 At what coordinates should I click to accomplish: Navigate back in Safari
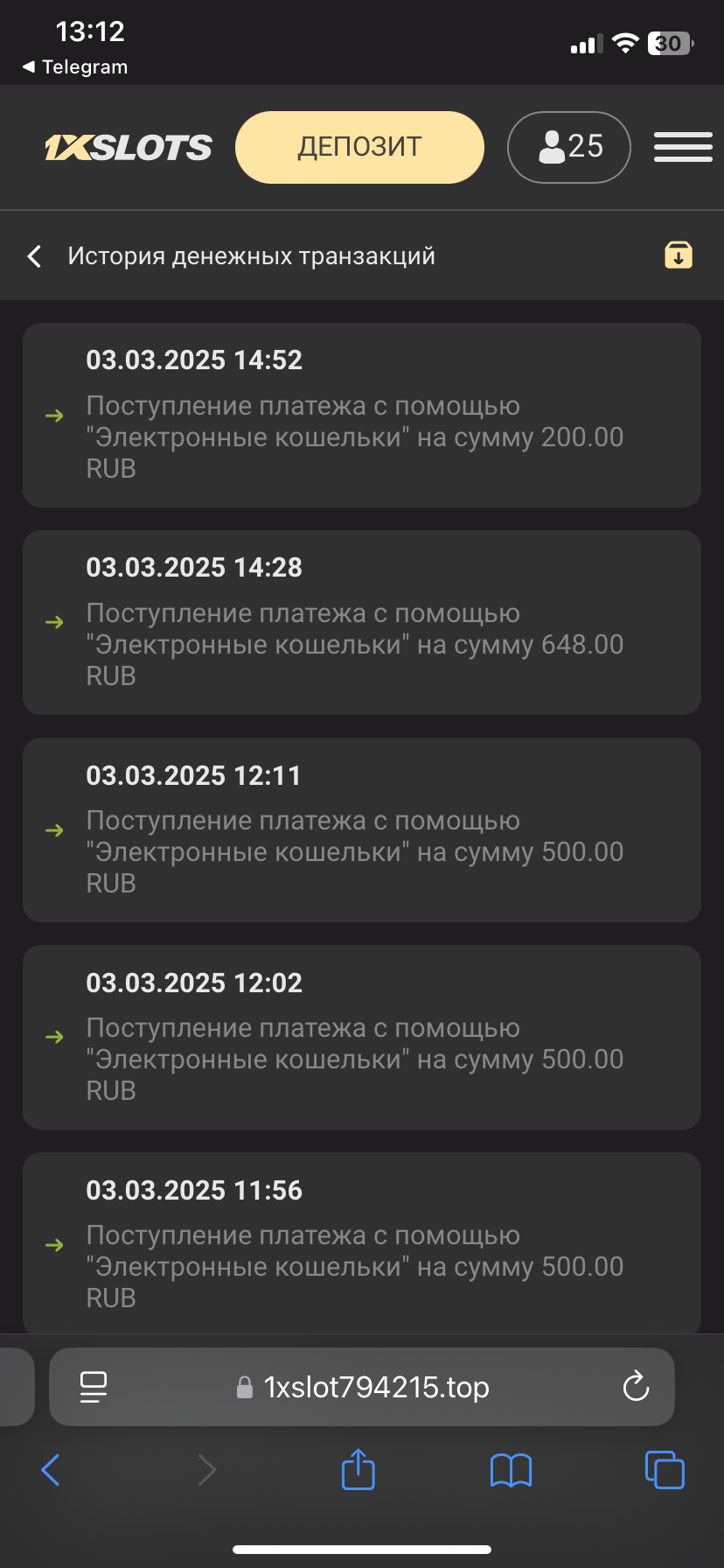tap(51, 1470)
